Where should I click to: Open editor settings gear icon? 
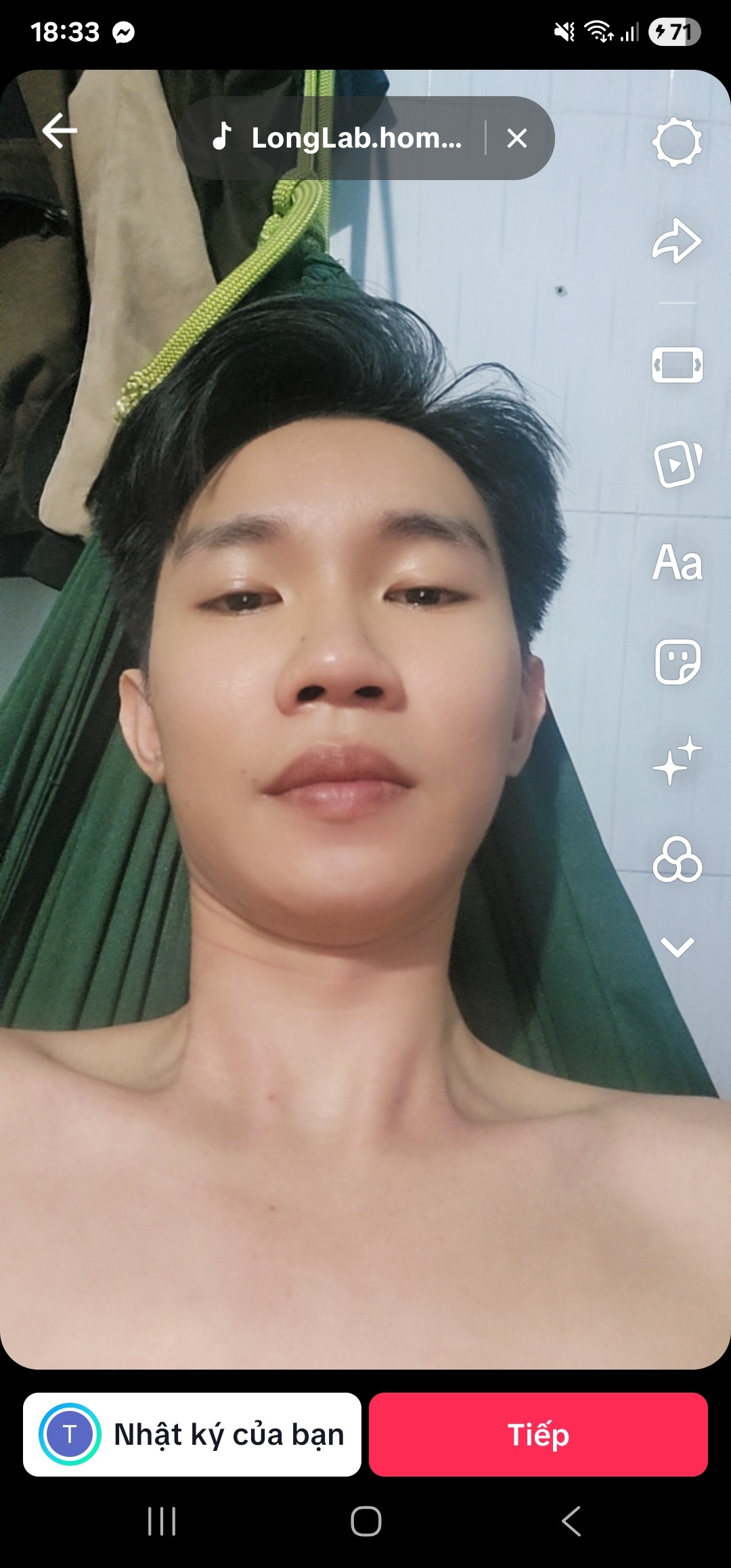click(x=677, y=142)
